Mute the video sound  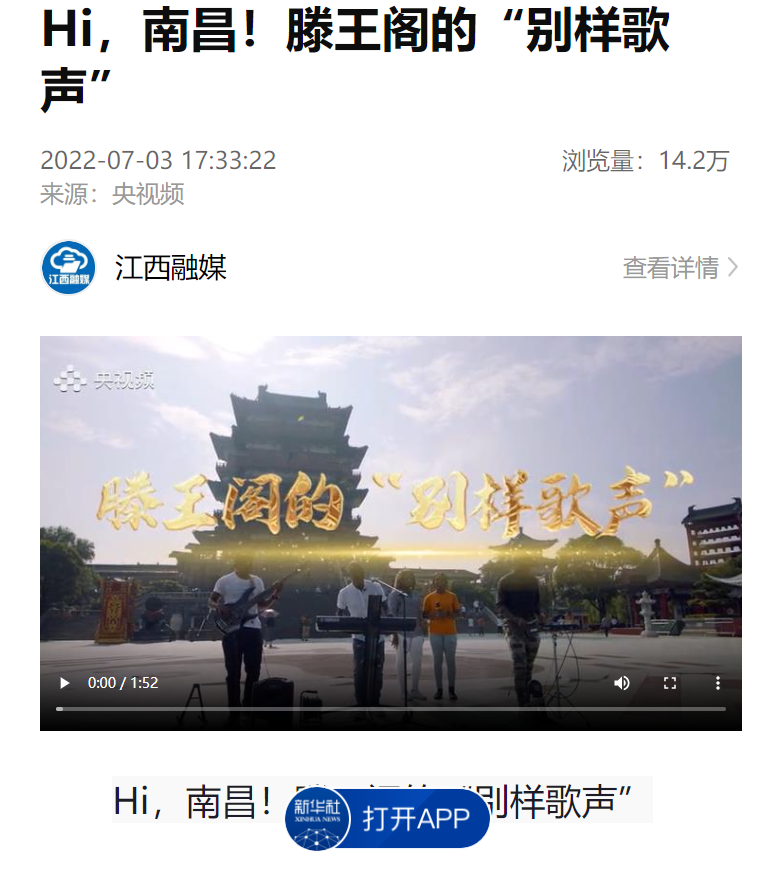click(x=622, y=683)
